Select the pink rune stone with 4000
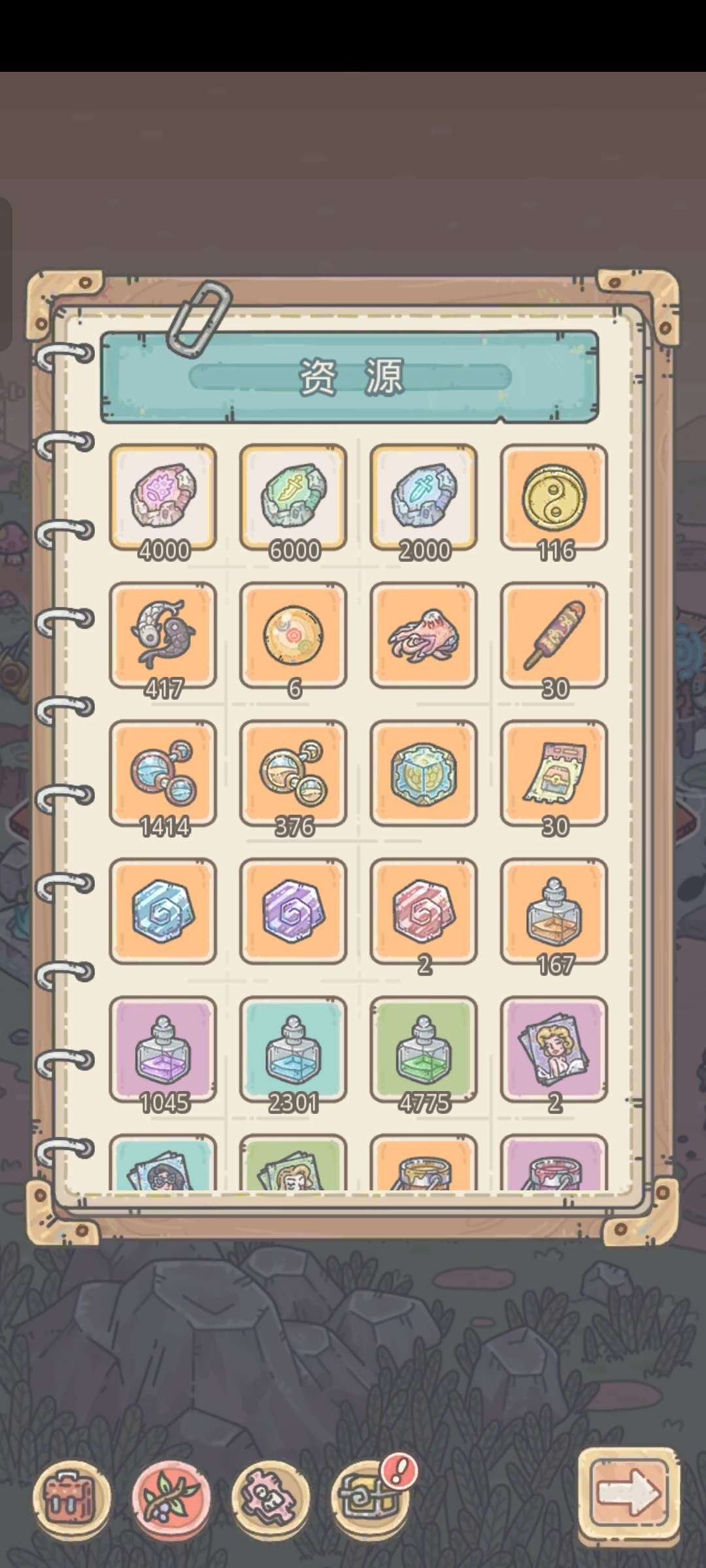This screenshot has height=1568, width=706. (163, 497)
